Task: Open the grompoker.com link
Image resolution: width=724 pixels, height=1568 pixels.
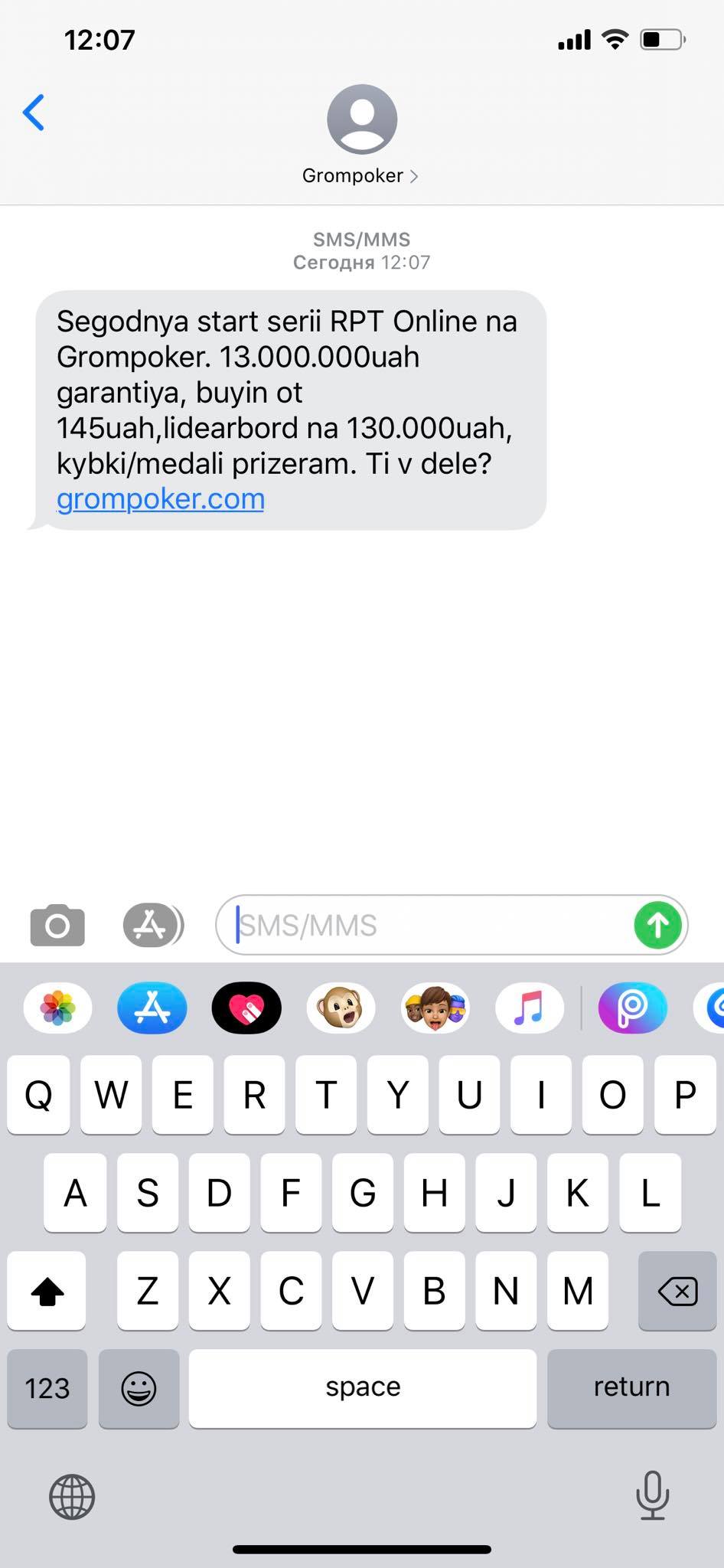Action: click(x=161, y=499)
